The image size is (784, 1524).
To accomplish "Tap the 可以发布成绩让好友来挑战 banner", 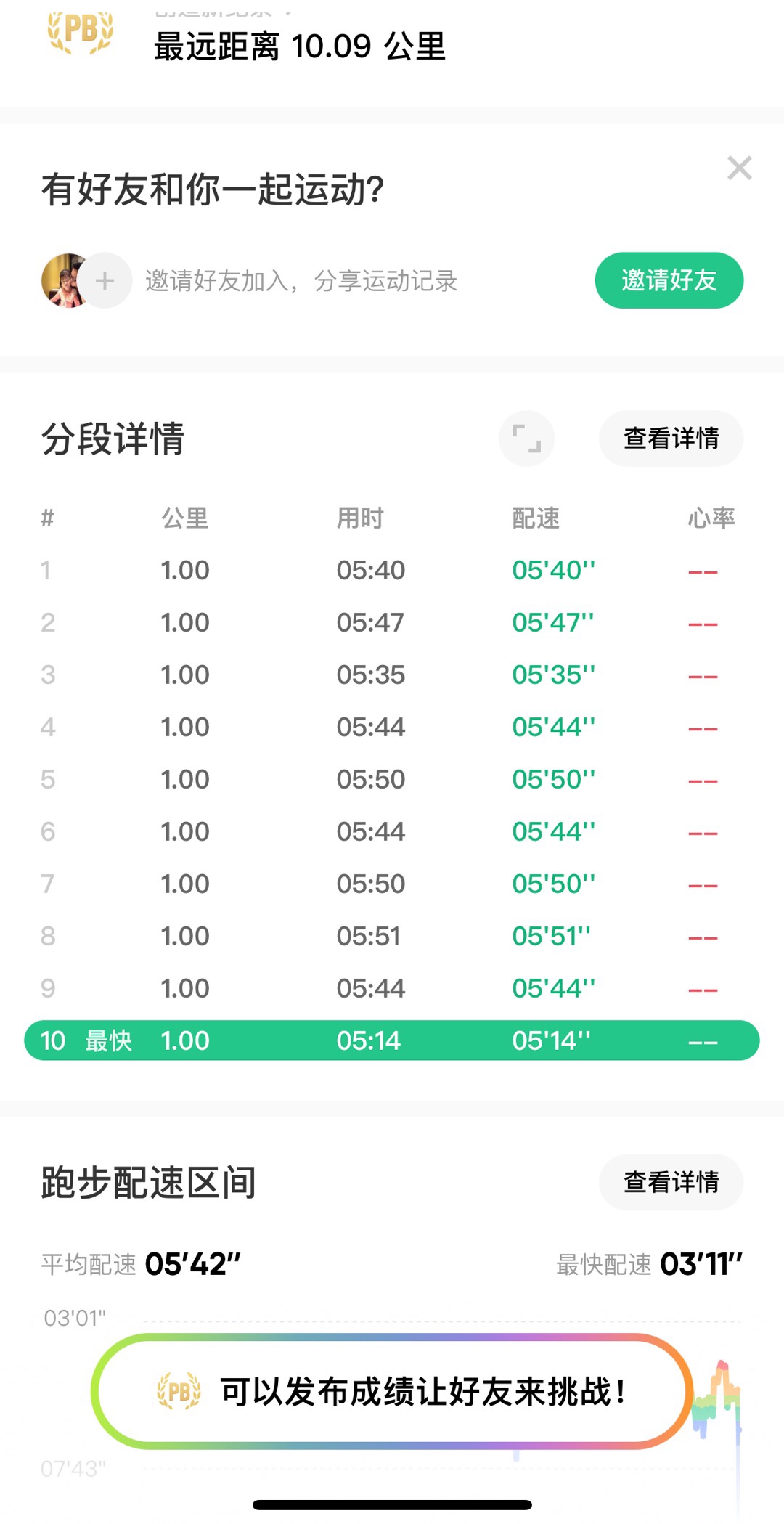I will [393, 1391].
